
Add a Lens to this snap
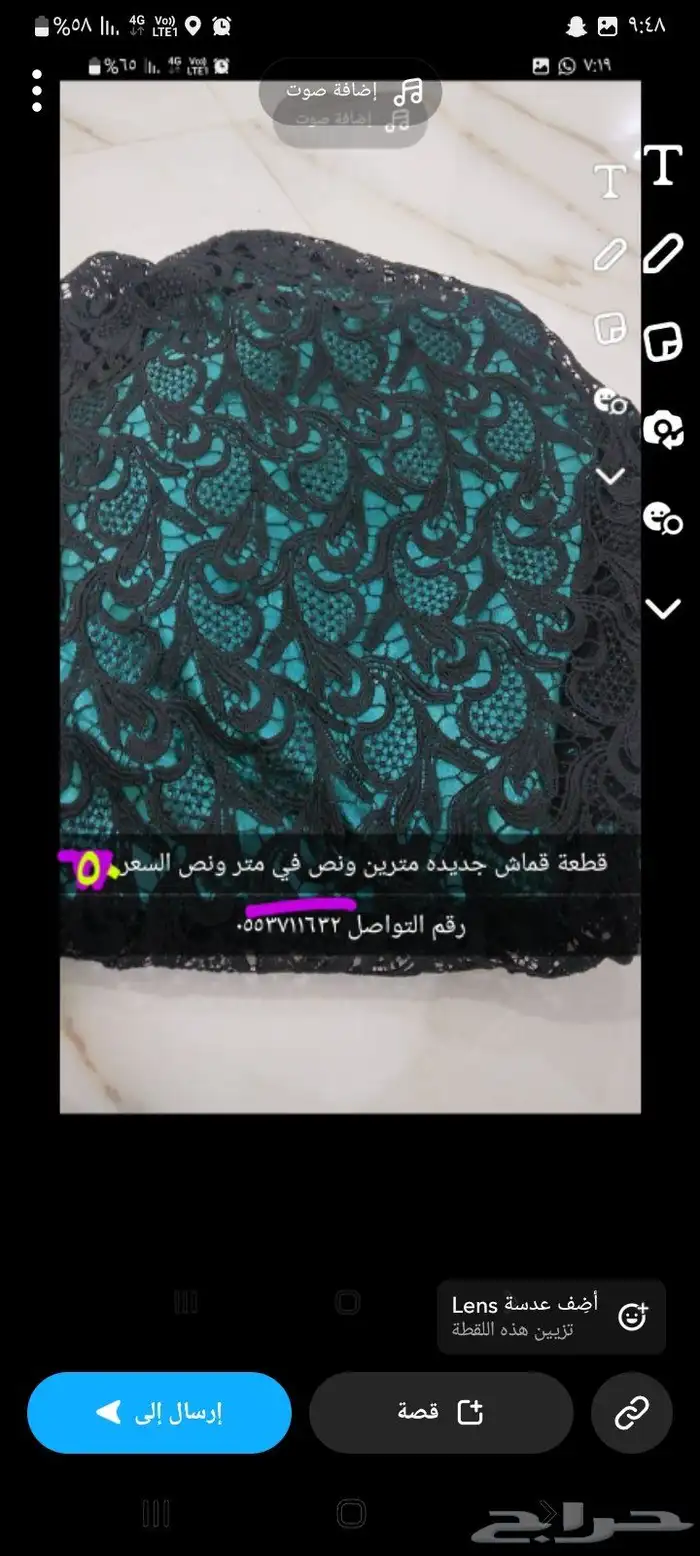550,1316
